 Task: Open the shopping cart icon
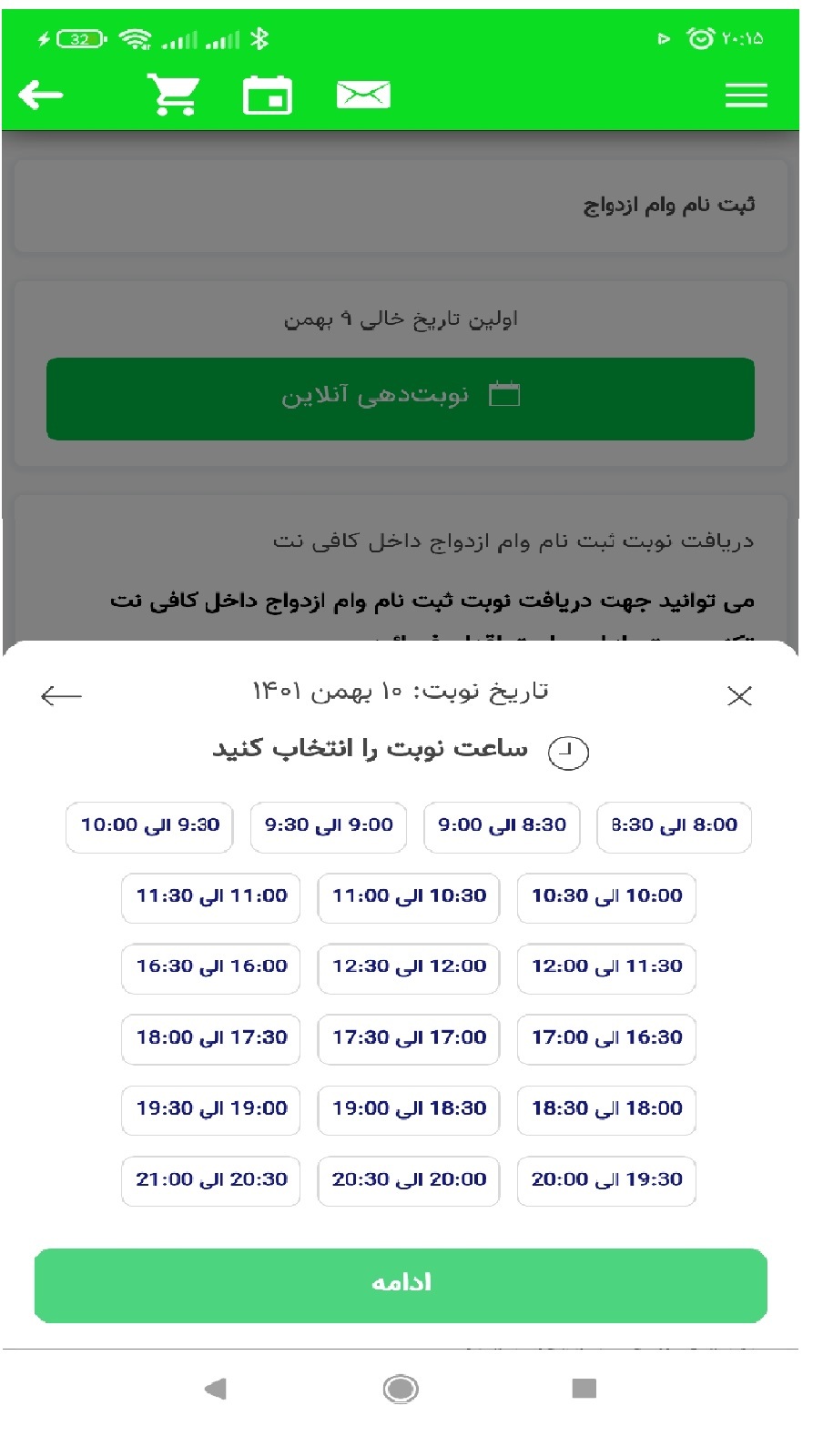click(x=173, y=94)
